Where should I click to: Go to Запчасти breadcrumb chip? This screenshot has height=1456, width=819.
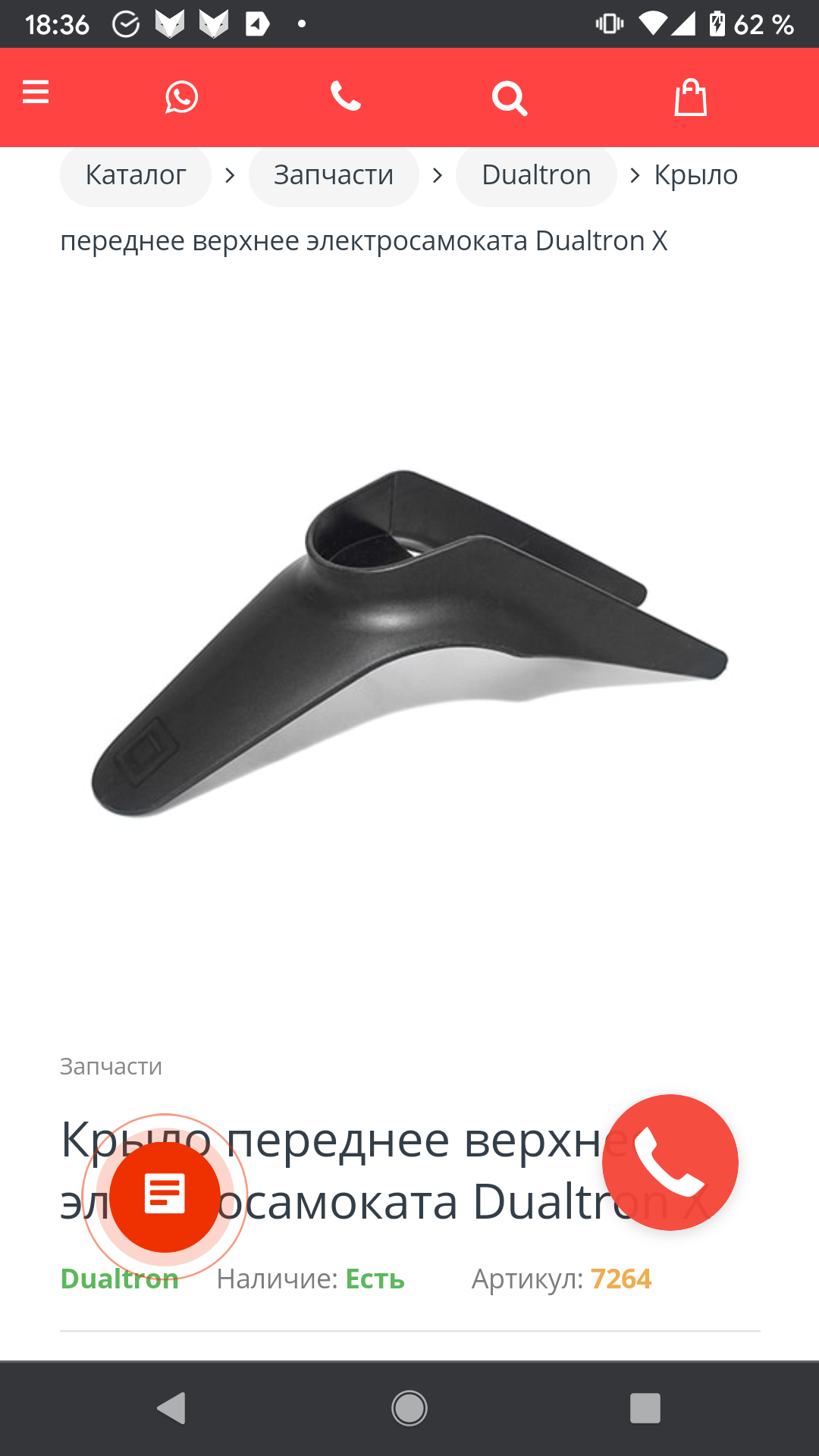[x=334, y=175]
